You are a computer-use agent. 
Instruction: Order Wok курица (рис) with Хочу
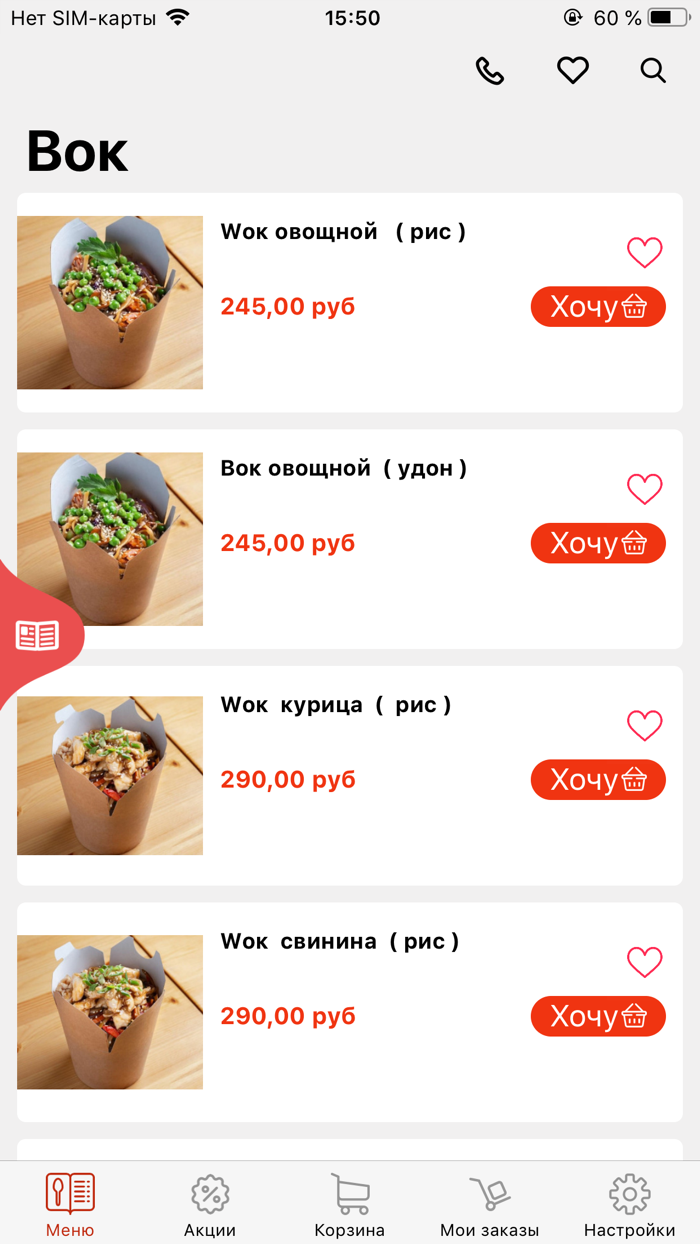(x=598, y=780)
